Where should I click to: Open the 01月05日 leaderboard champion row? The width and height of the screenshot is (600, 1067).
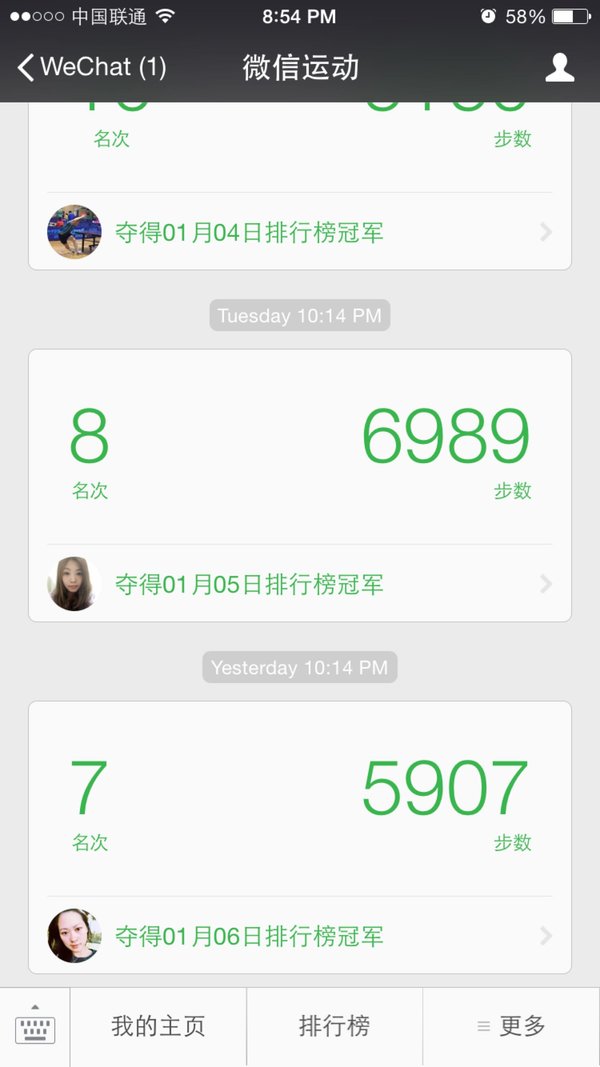pyautogui.click(x=299, y=584)
